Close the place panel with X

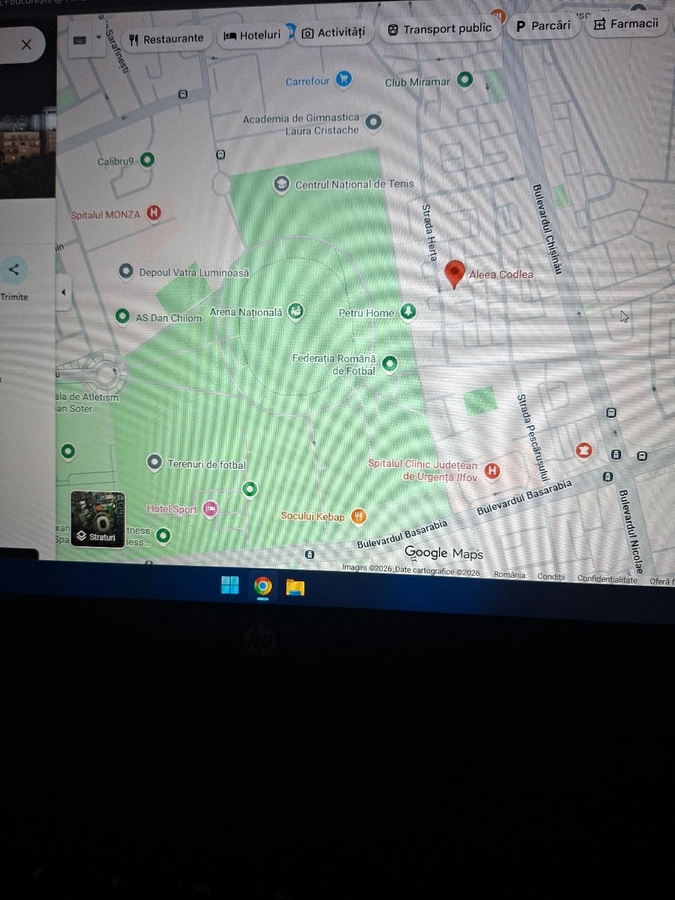[26, 44]
